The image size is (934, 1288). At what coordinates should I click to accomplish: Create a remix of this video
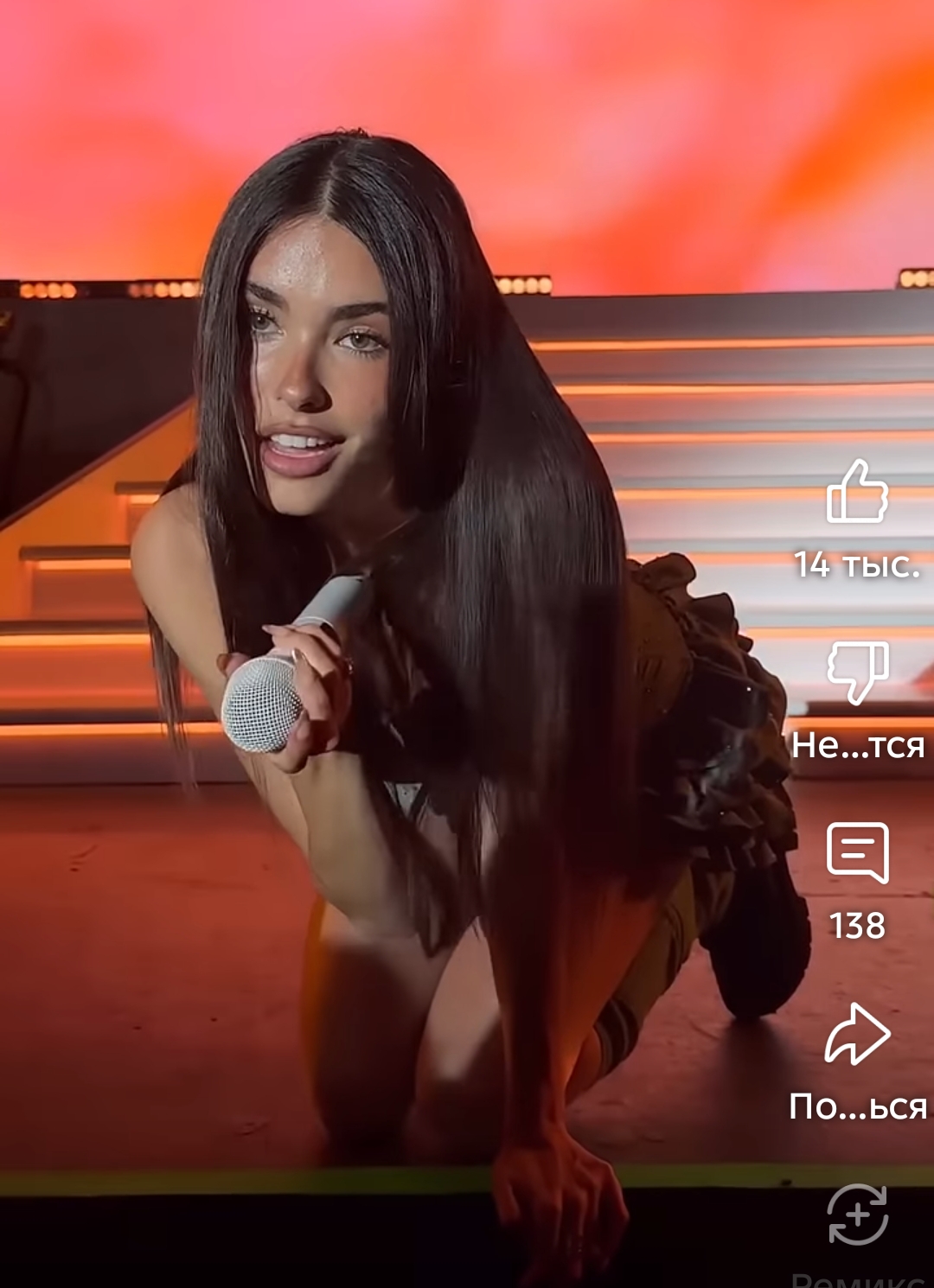pyautogui.click(x=857, y=1215)
